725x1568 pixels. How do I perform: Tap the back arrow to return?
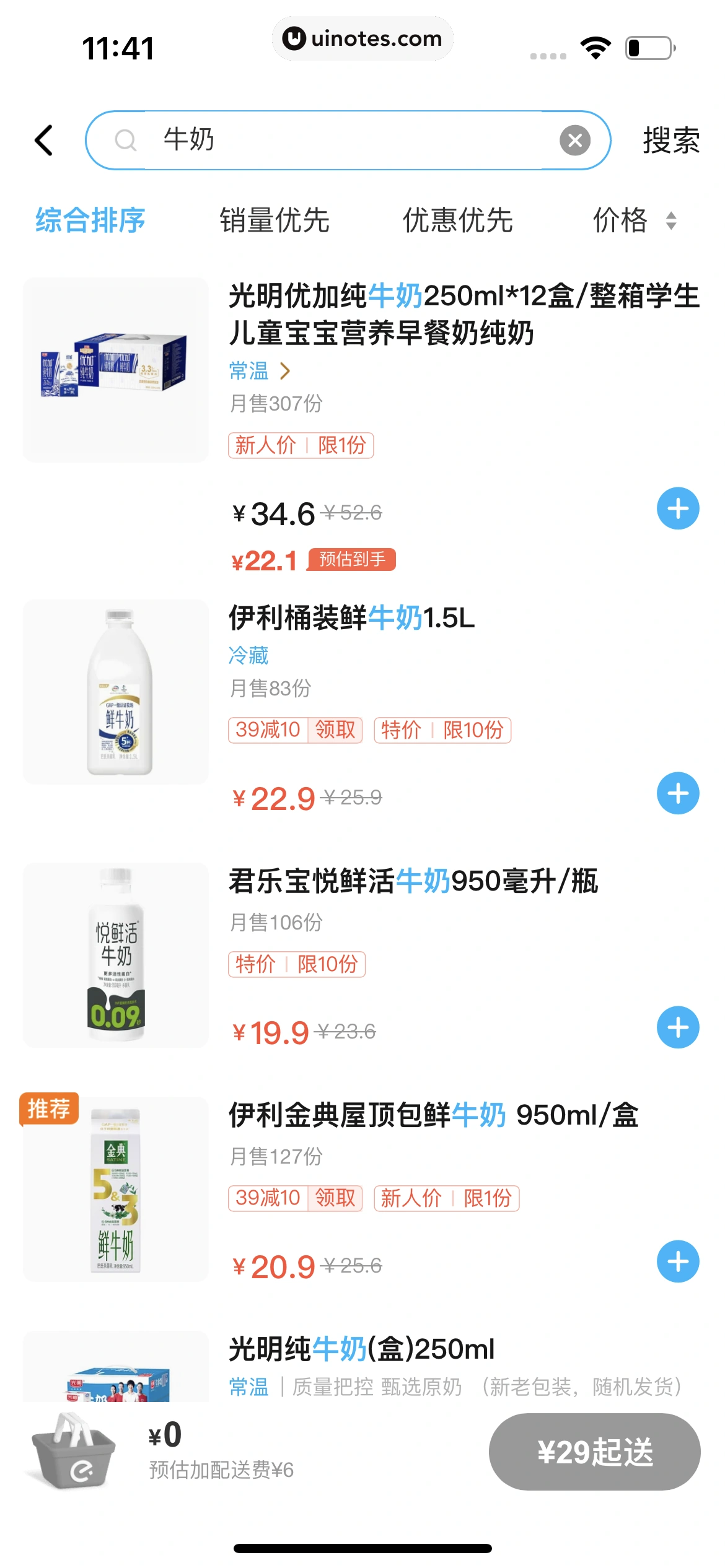tap(43, 139)
